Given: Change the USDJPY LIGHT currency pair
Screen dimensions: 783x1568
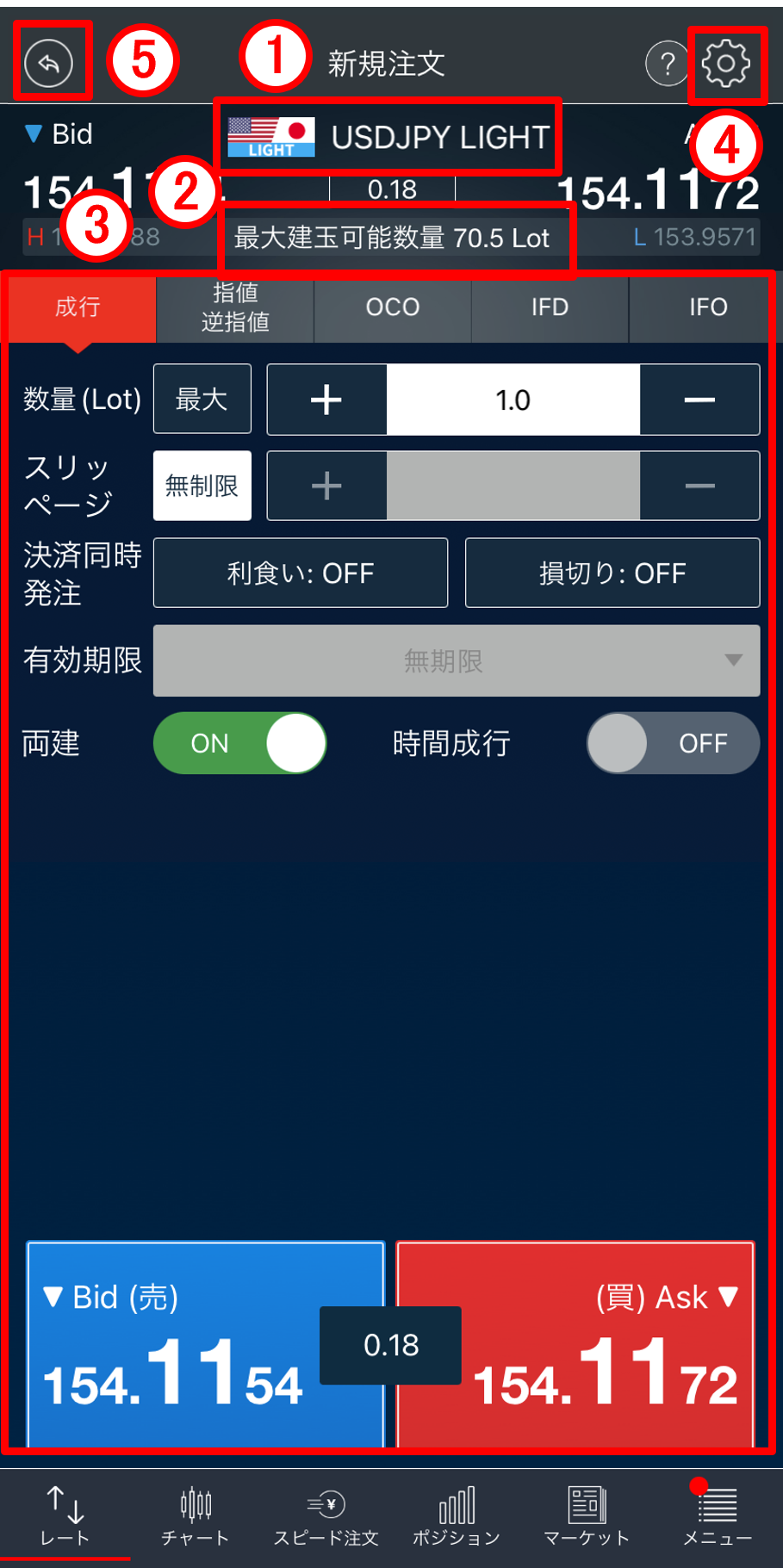Looking at the screenshot, I should pyautogui.click(x=389, y=138).
